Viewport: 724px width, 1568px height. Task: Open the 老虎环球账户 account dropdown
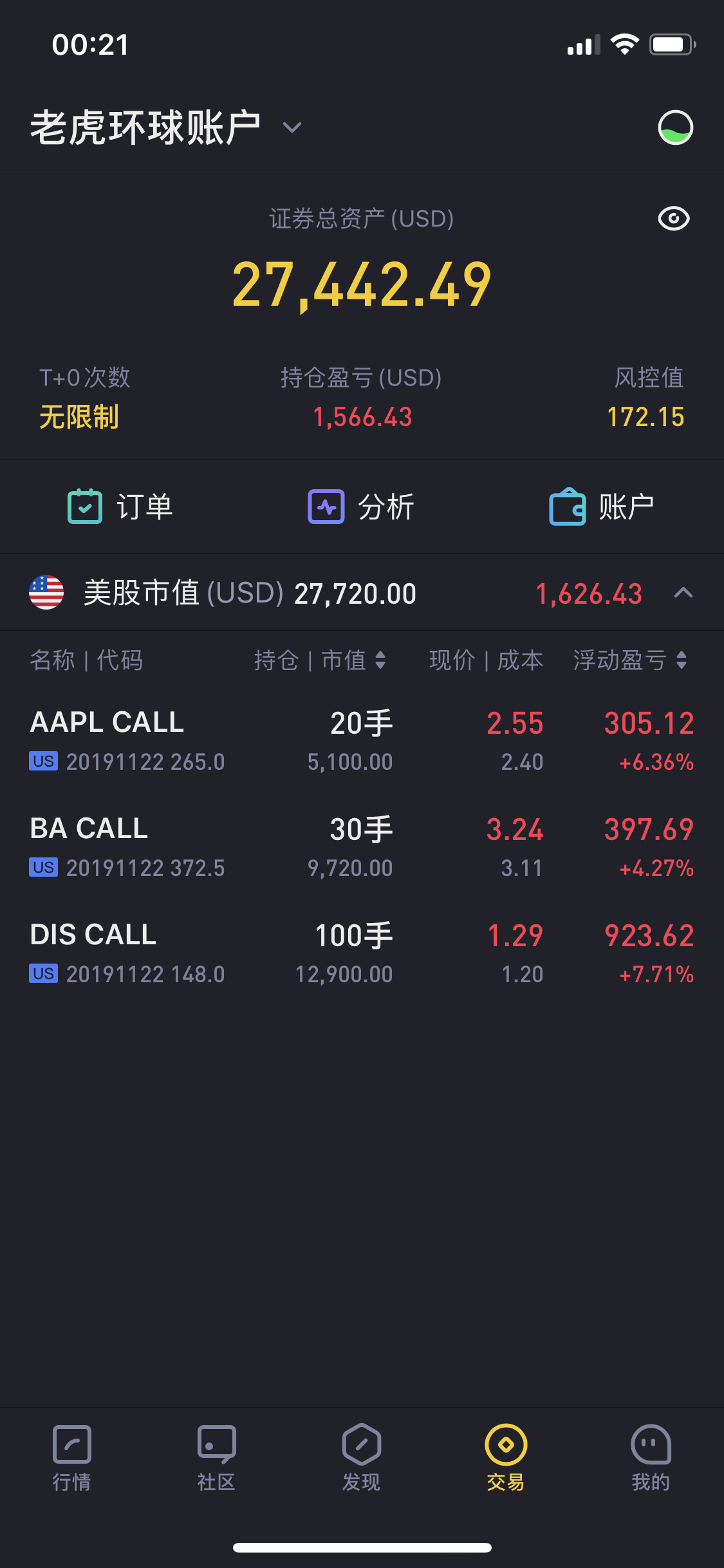(x=166, y=127)
